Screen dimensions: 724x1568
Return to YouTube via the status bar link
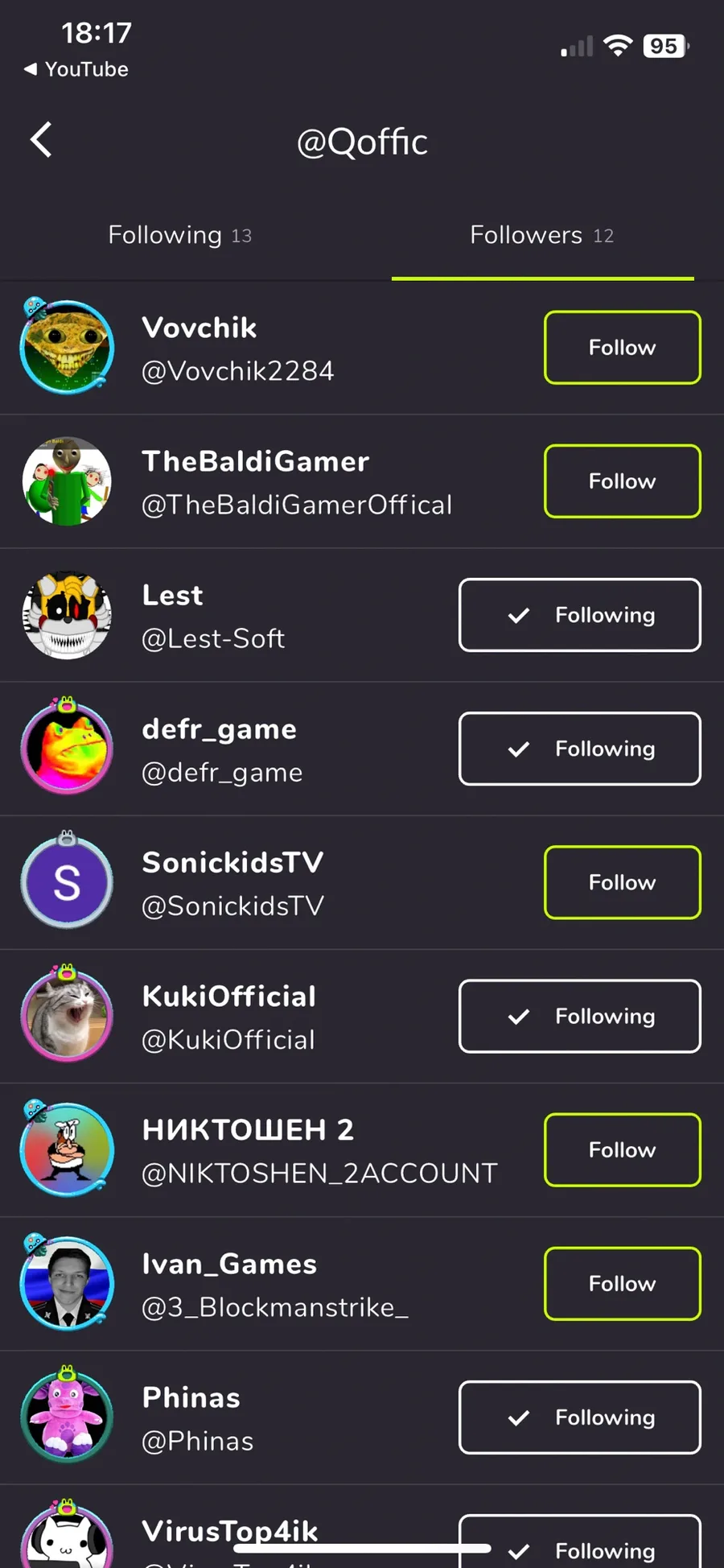click(76, 69)
